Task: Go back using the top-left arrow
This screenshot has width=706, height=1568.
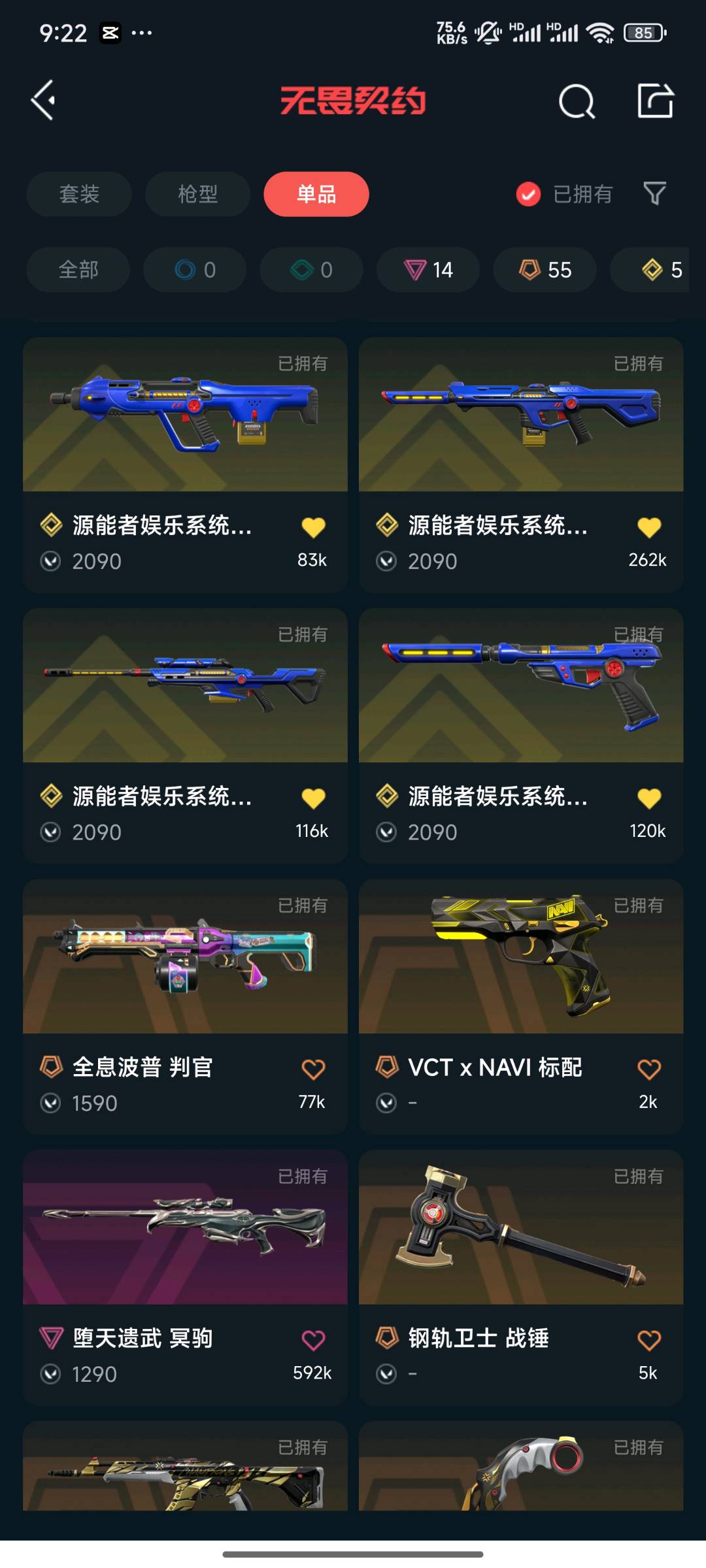Action: (43, 101)
